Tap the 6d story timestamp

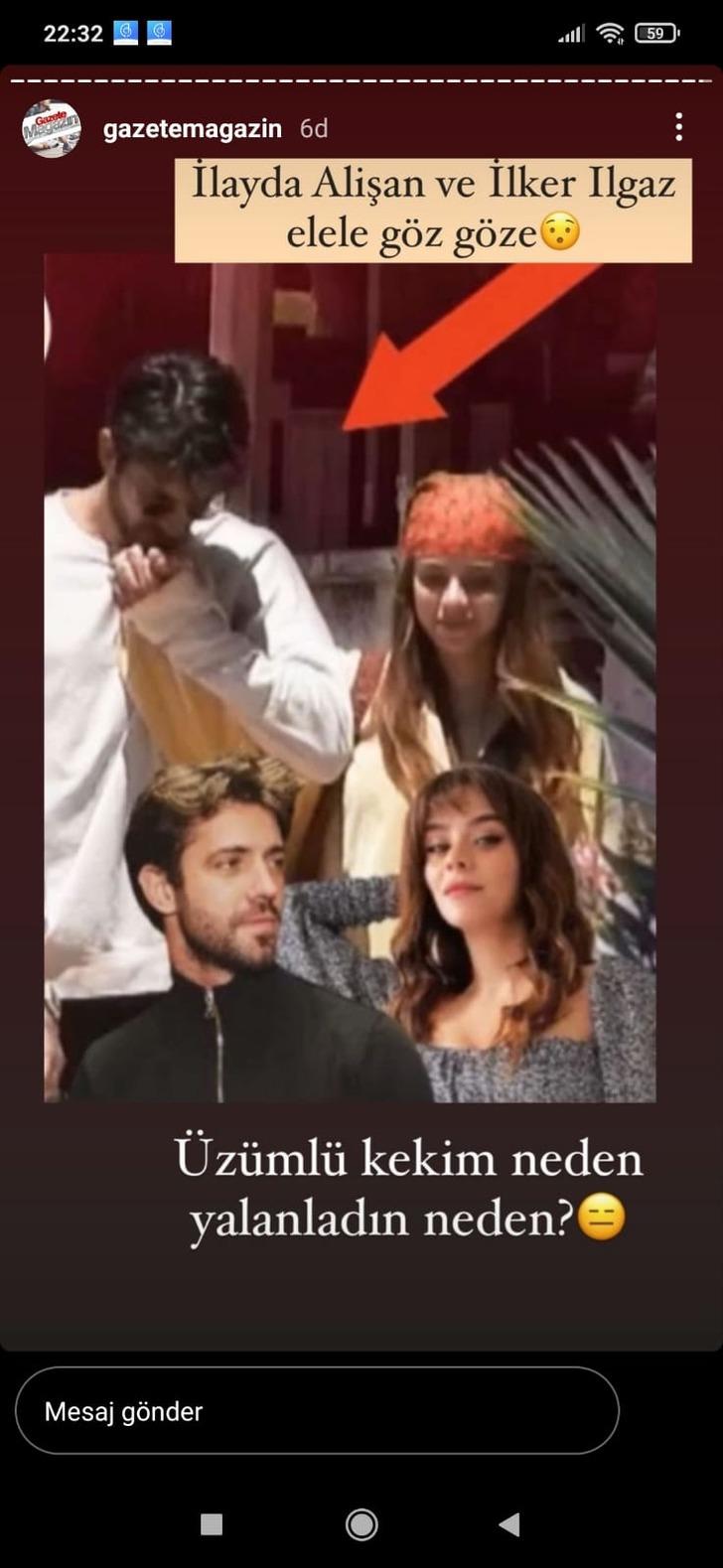[x=313, y=127]
